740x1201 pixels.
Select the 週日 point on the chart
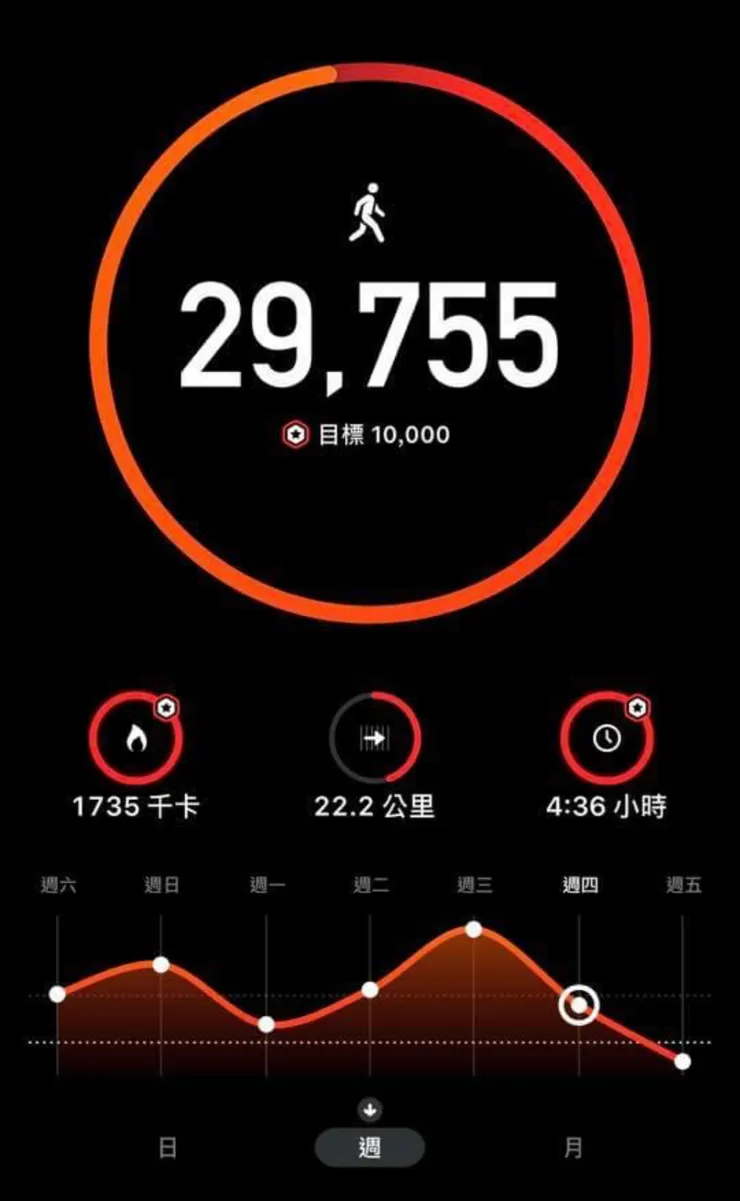click(161, 964)
